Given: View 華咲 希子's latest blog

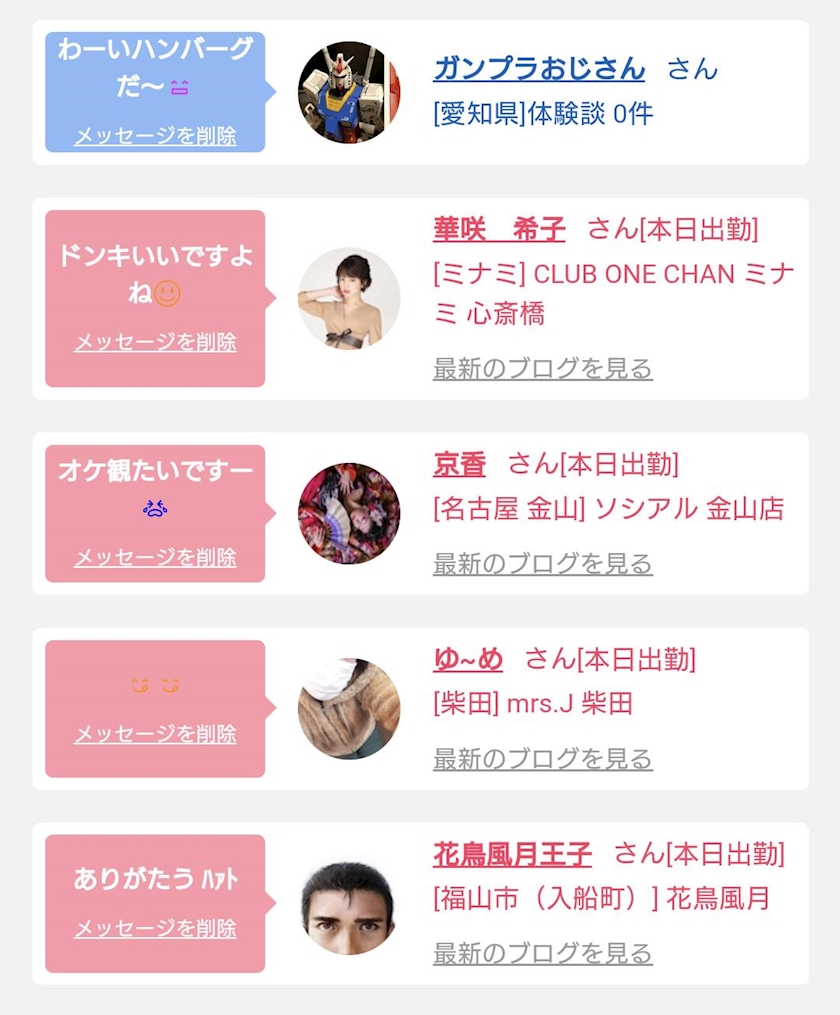Looking at the screenshot, I should tap(542, 368).
